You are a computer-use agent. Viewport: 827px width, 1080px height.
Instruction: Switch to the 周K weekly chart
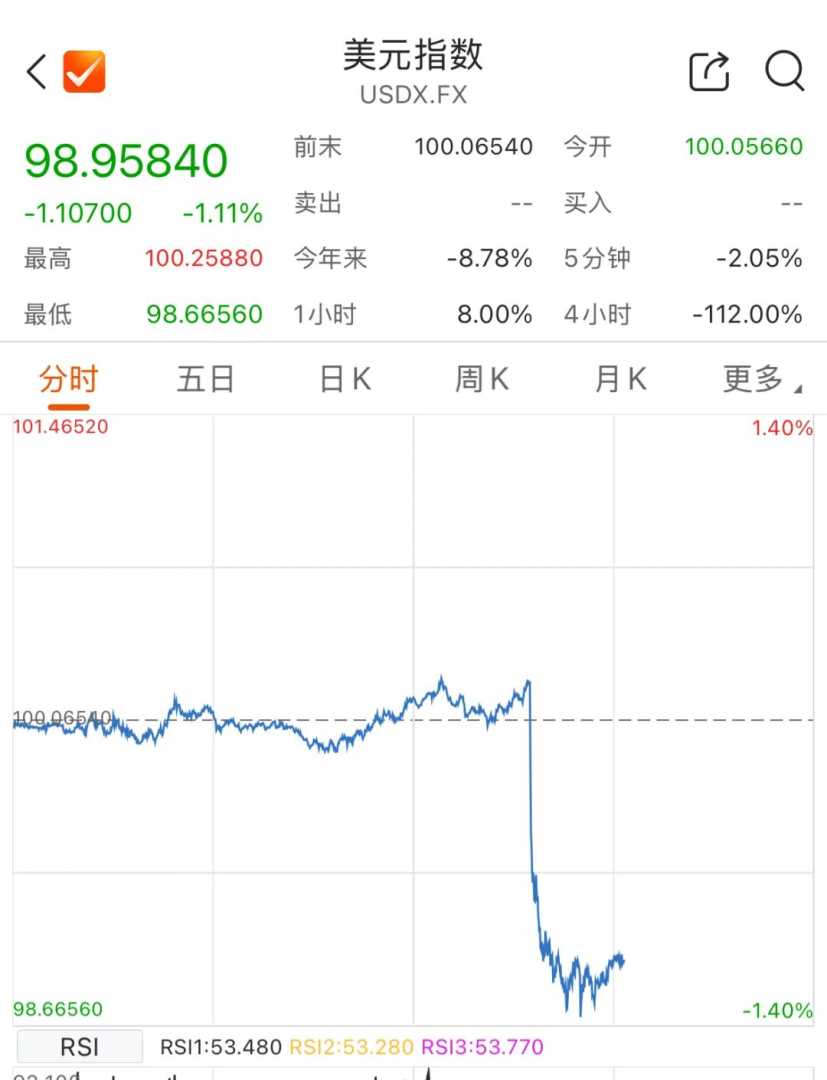click(x=482, y=379)
